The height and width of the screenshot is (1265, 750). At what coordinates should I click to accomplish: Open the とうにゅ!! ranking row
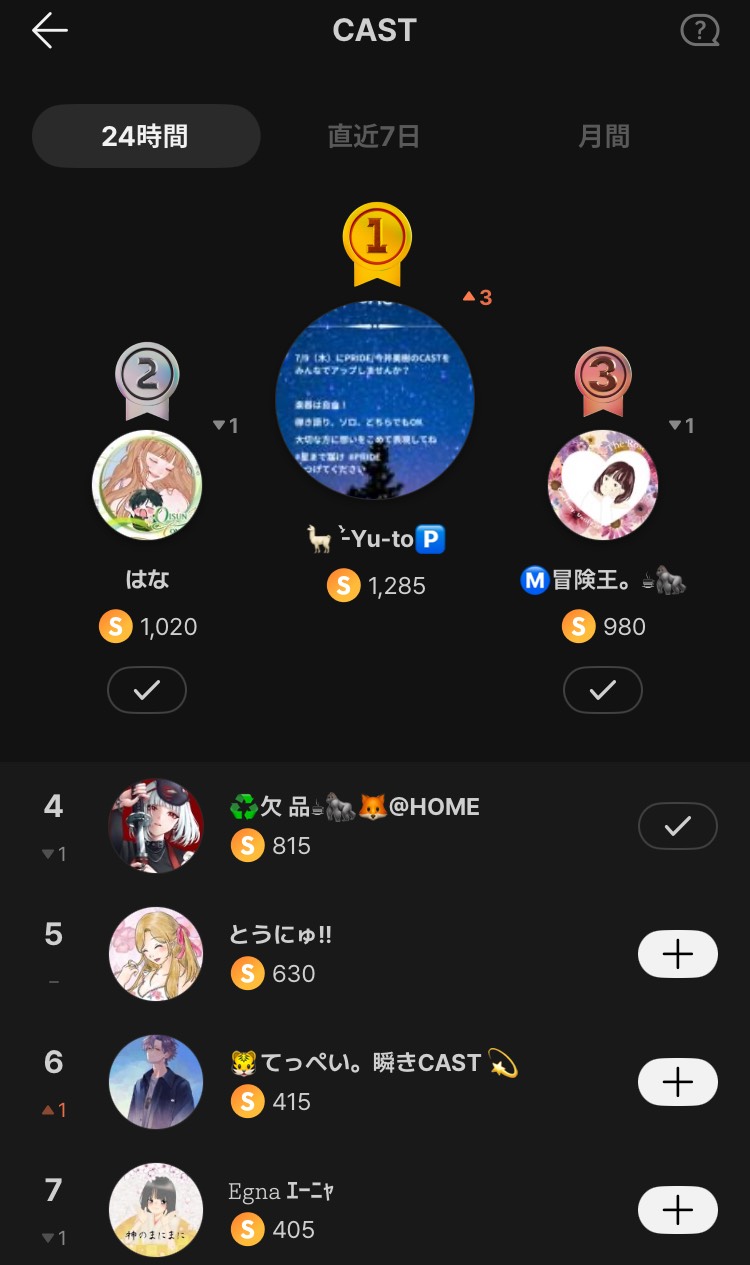tap(375, 954)
